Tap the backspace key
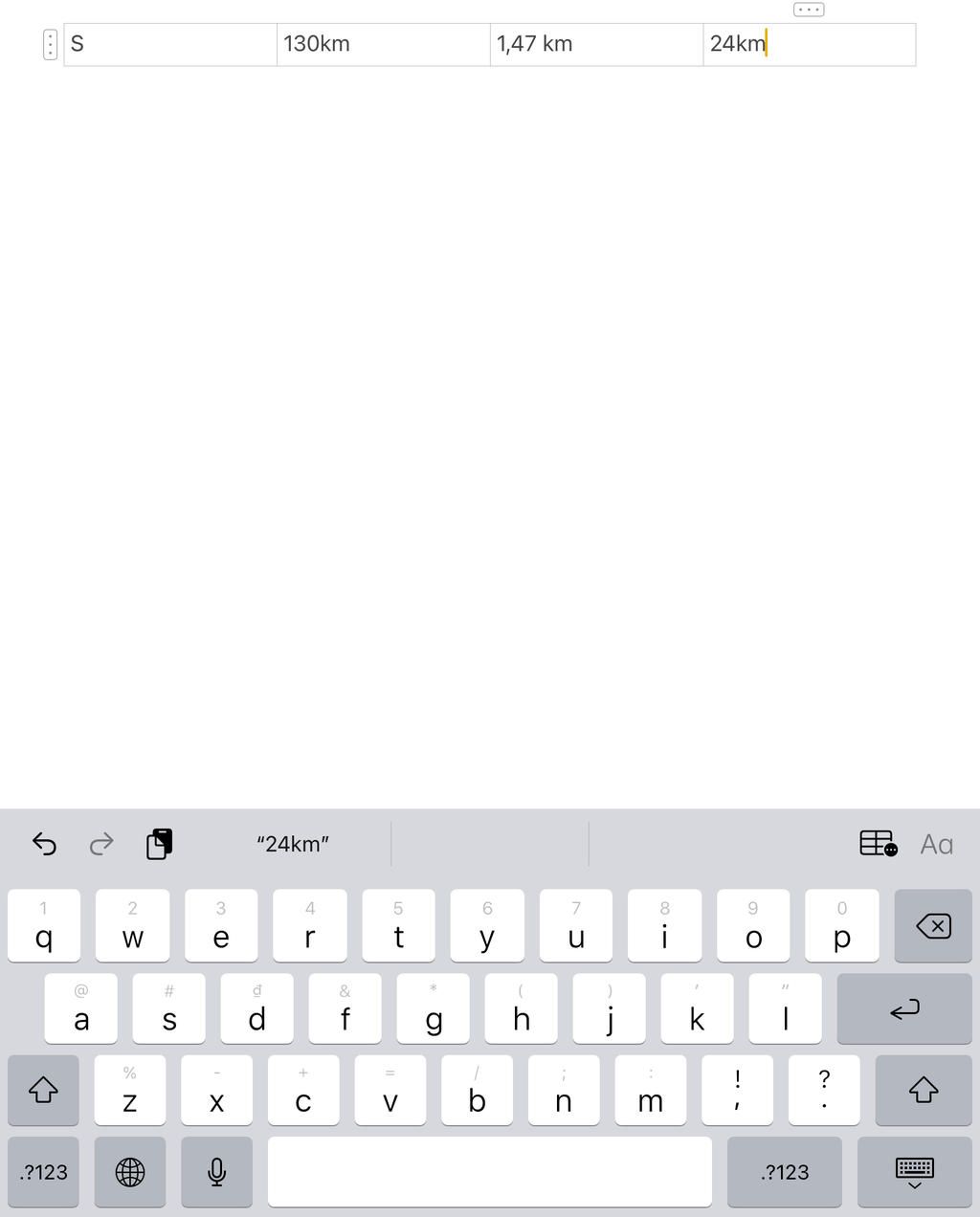 (x=932, y=925)
